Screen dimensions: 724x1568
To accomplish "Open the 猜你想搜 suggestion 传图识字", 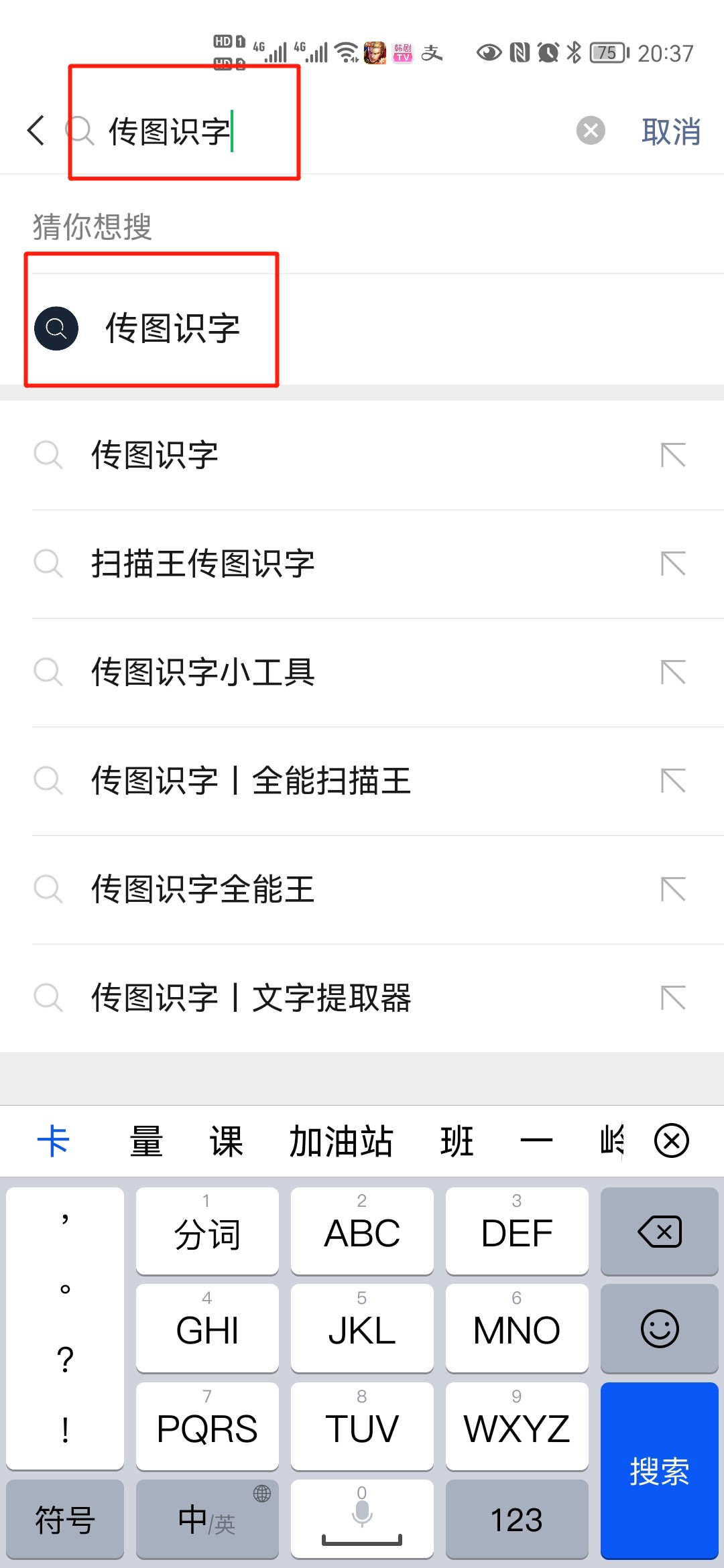I will click(x=172, y=328).
